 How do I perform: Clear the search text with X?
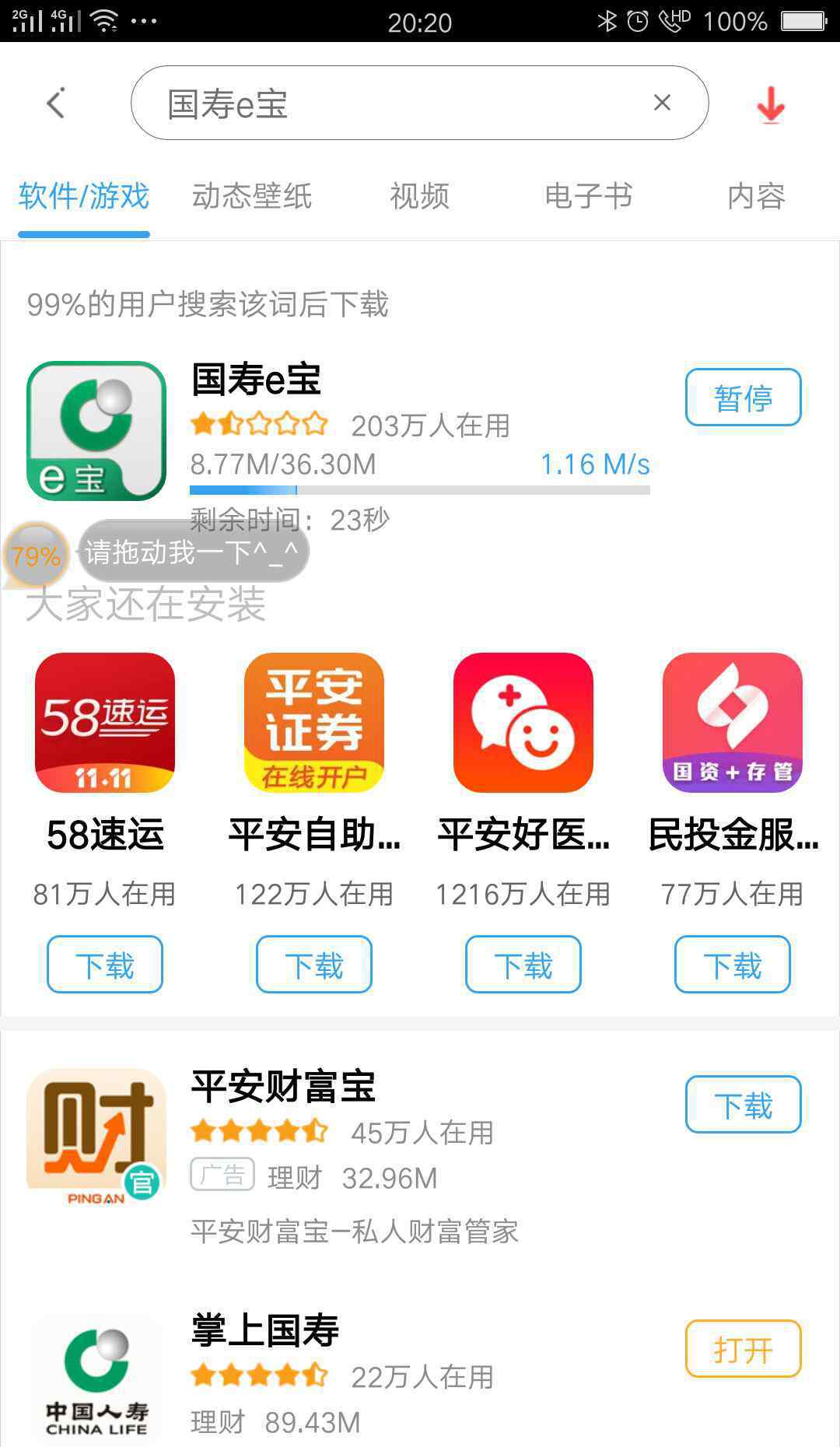pyautogui.click(x=662, y=103)
